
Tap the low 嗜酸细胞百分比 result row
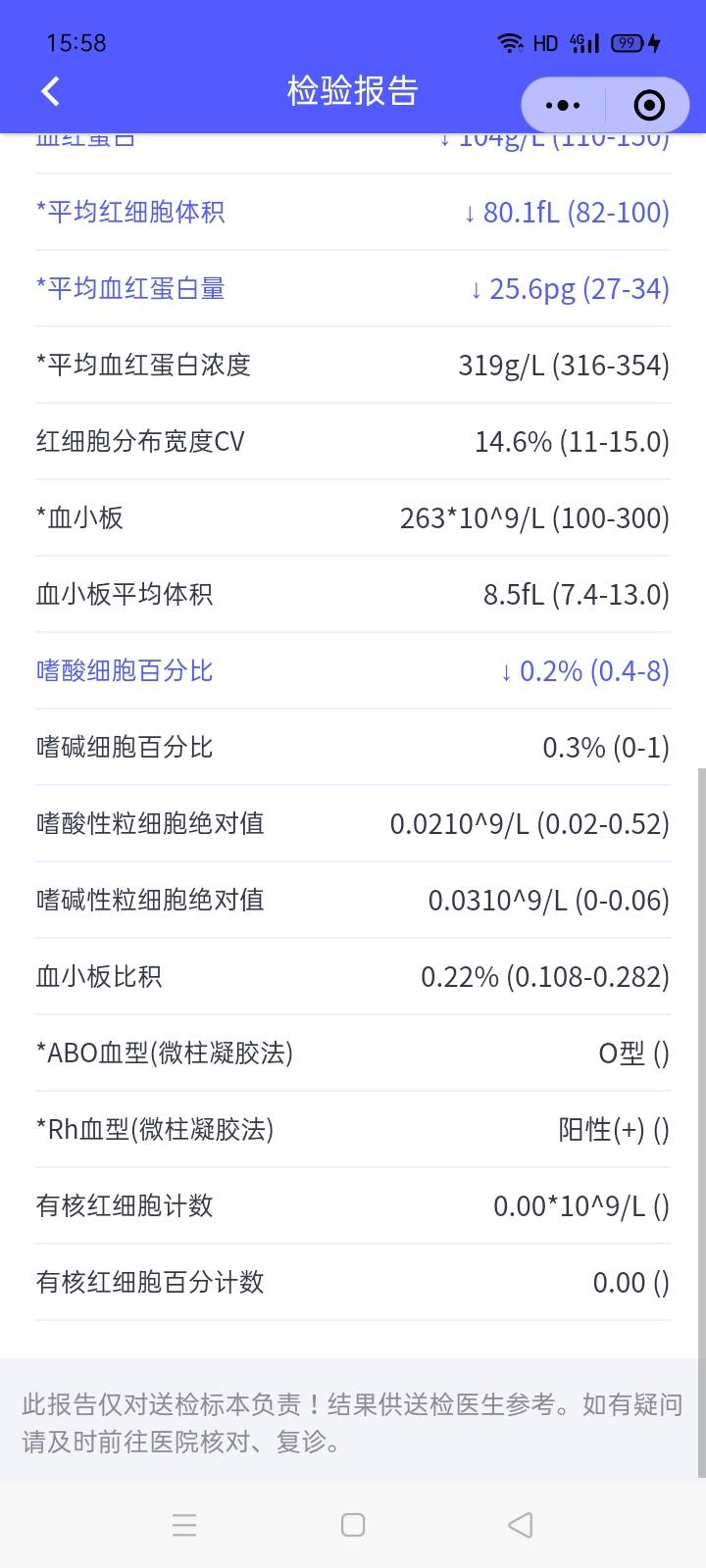[353, 670]
